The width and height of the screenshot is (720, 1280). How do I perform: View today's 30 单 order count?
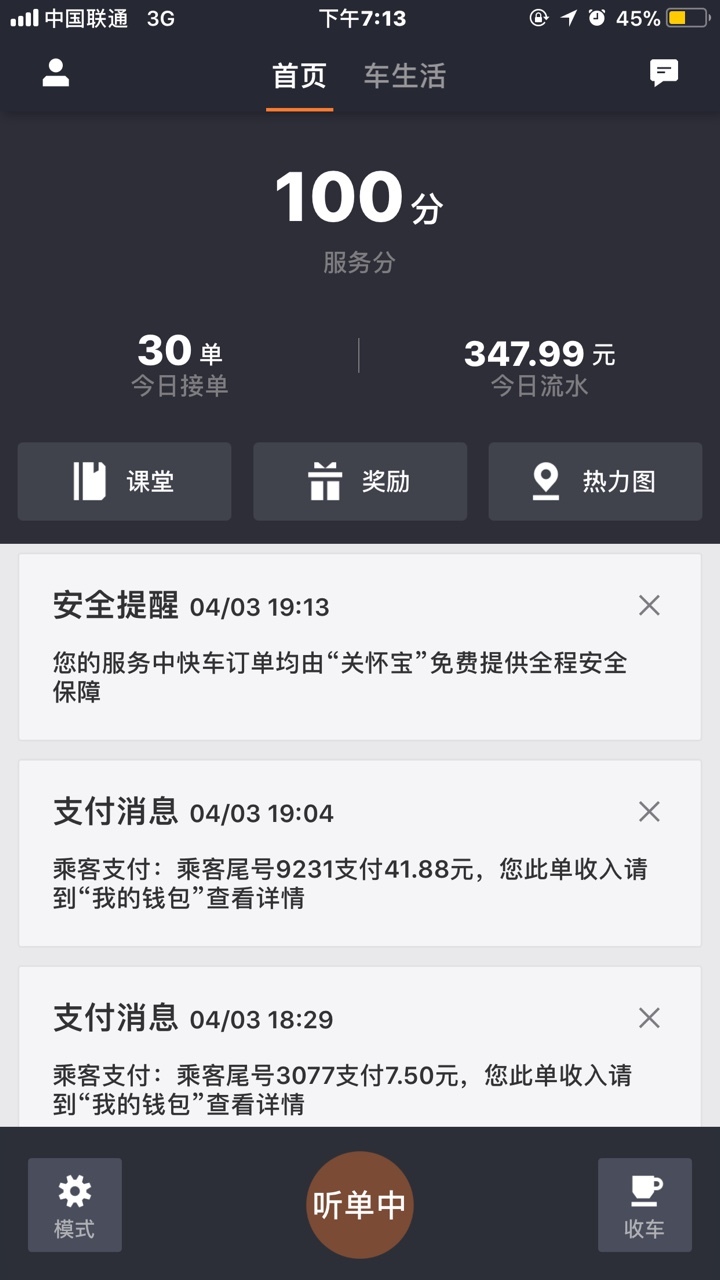tap(180, 366)
